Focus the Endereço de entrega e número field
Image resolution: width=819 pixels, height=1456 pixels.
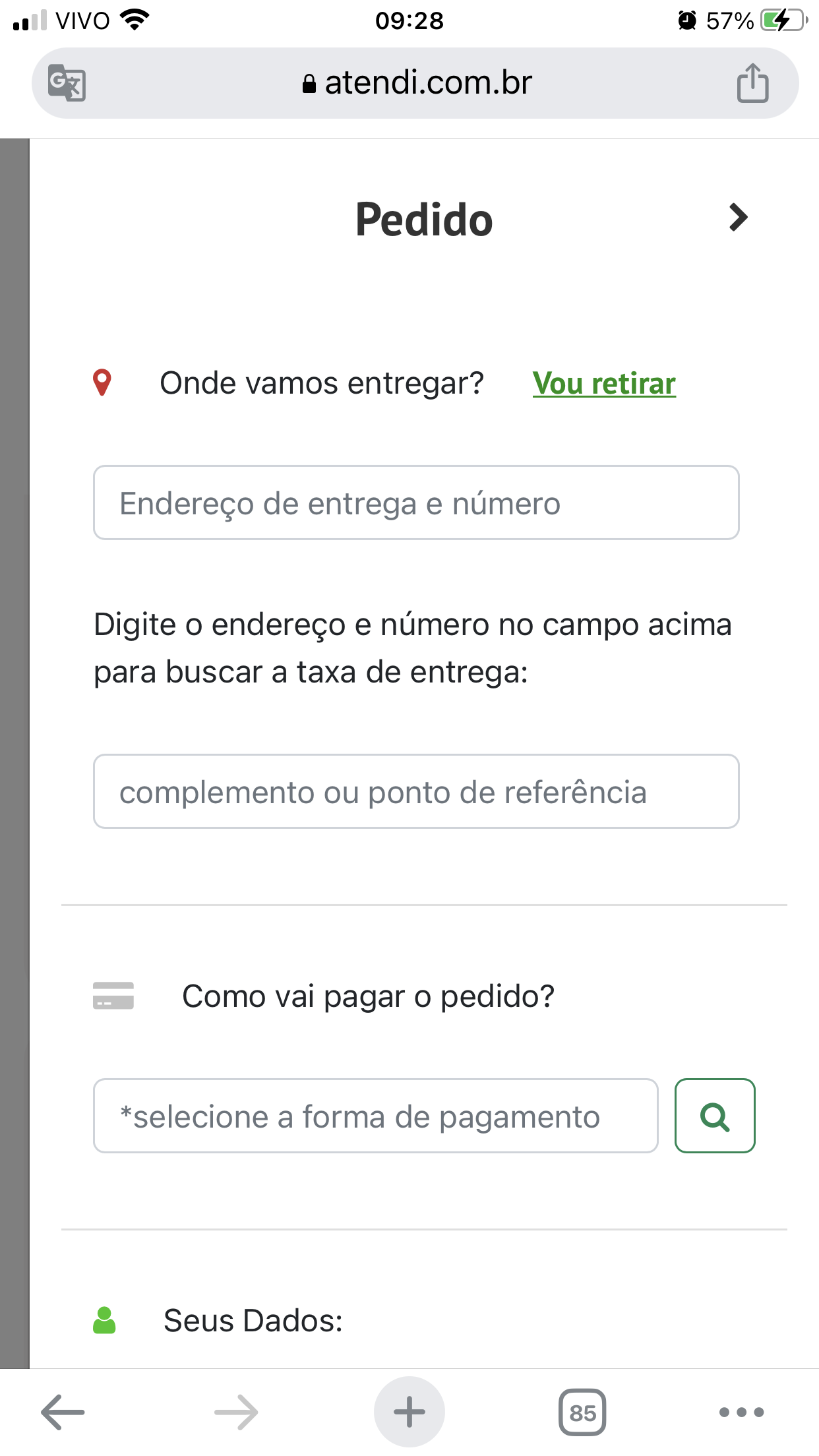coord(416,502)
